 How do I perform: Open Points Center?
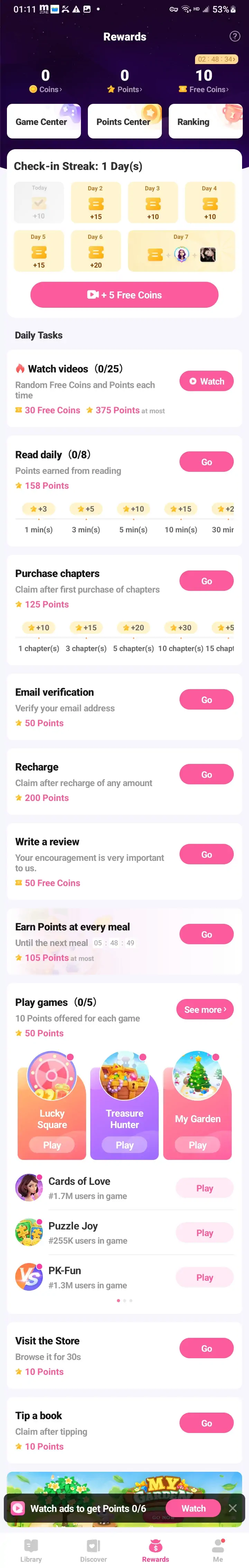point(124,122)
